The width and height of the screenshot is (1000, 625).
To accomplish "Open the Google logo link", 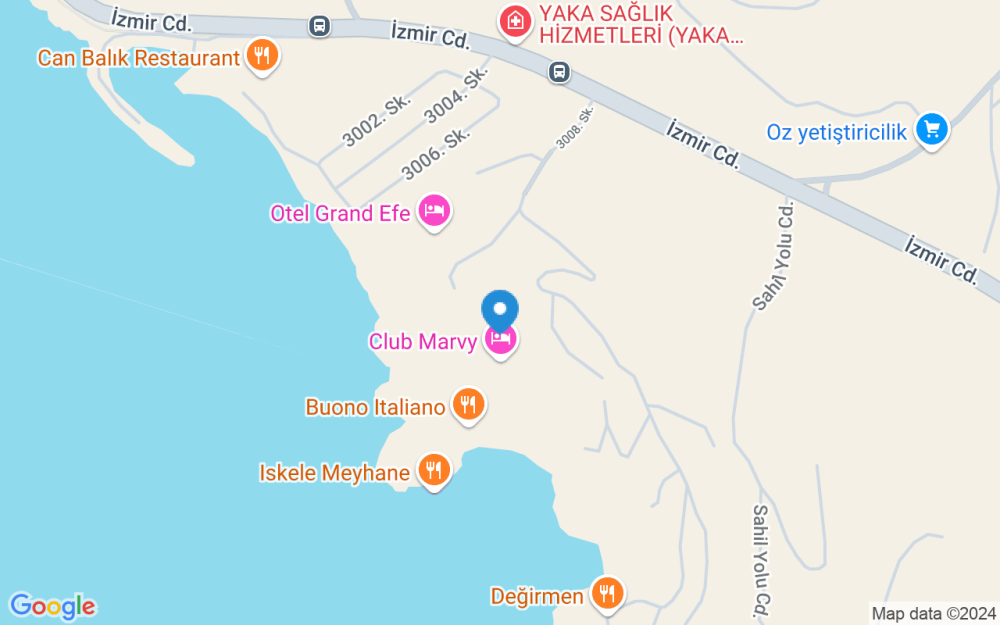I will pyautogui.click(x=52, y=606).
